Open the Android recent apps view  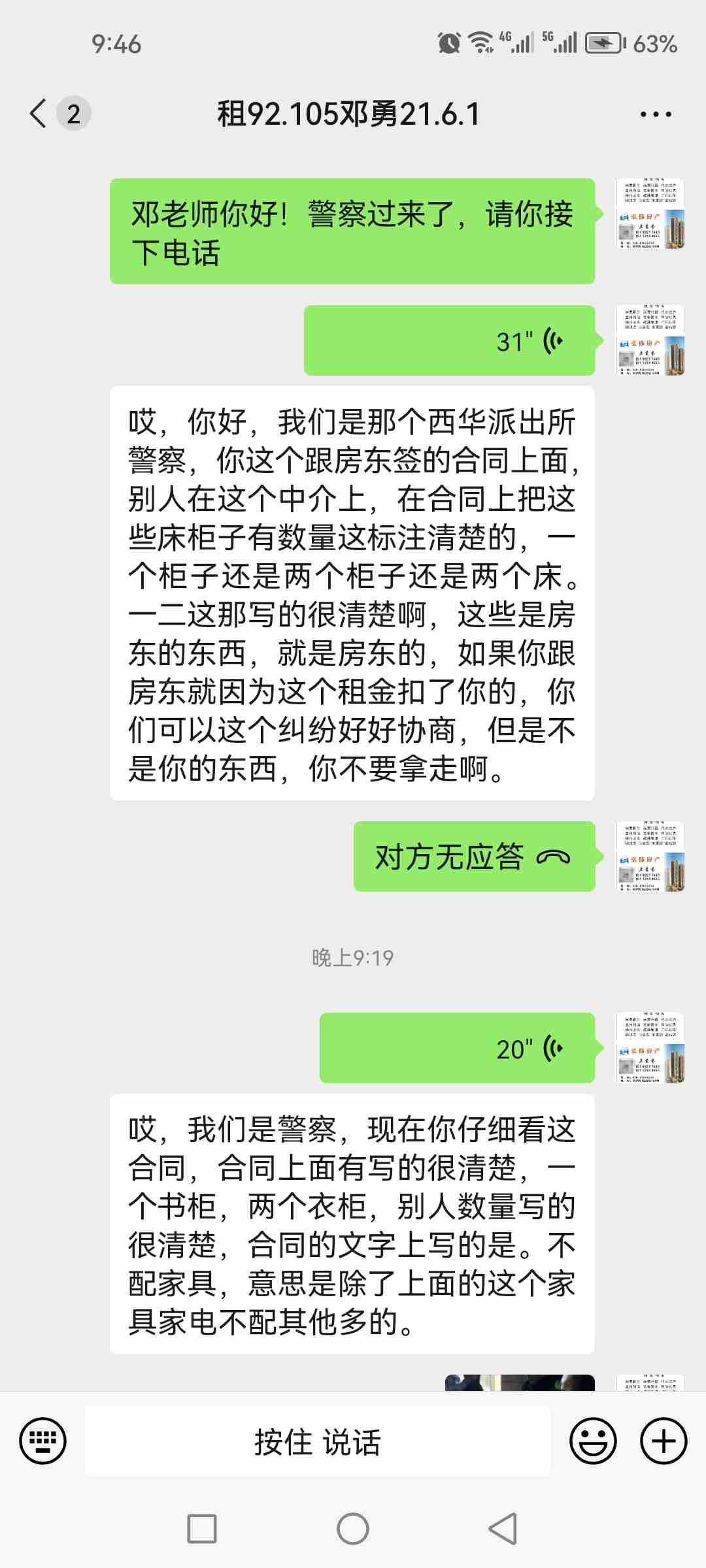[202, 1529]
